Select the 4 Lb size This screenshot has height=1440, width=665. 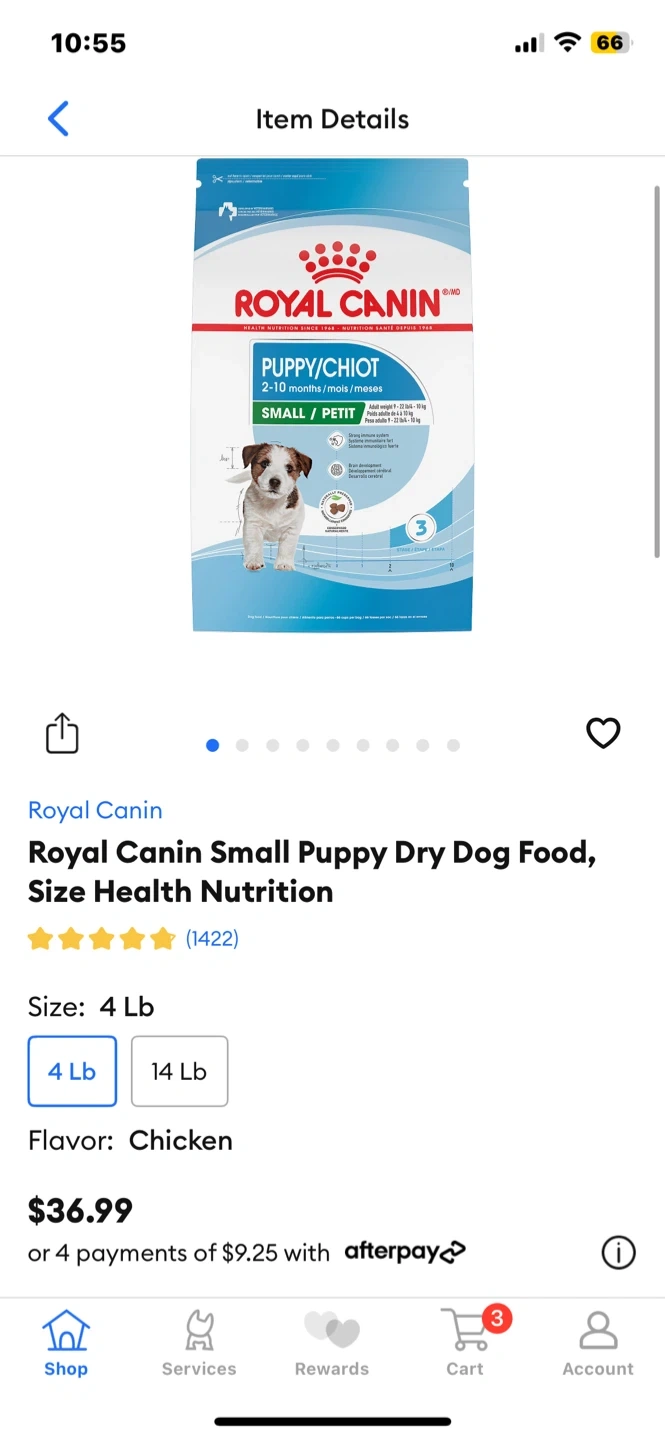72,1071
